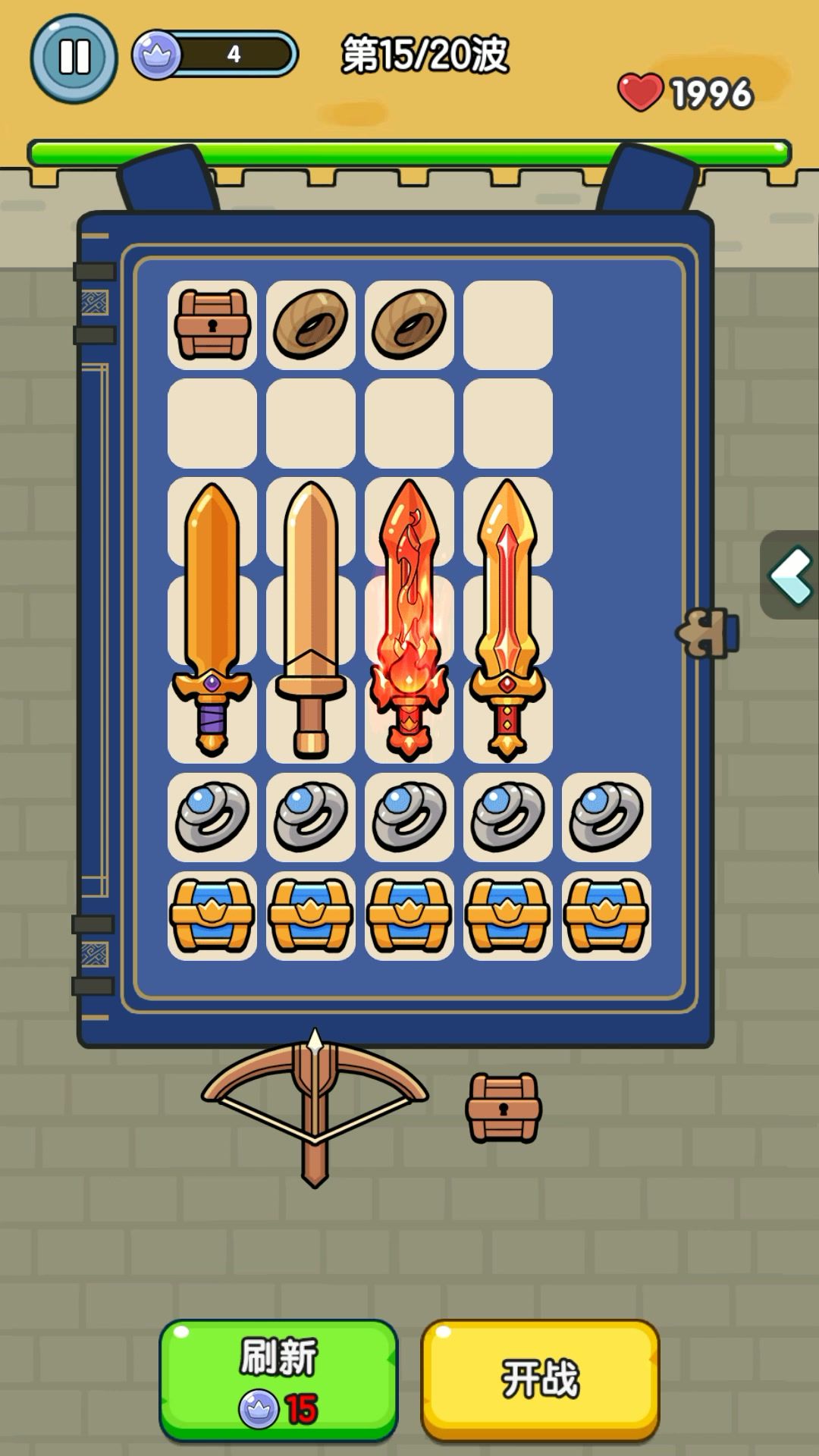Tap the wooden chest below the backpack
Image resolution: width=819 pixels, height=1456 pixels.
click(504, 1108)
